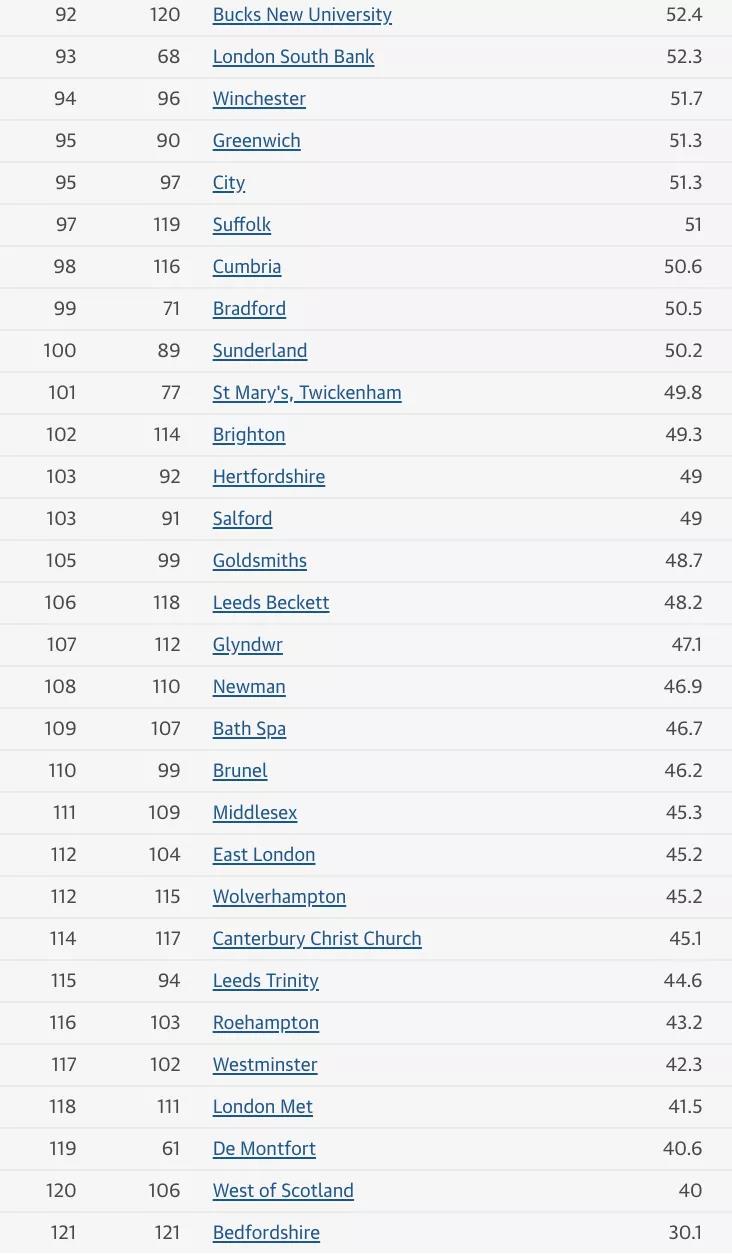Tap the Bradford link
732x1255 pixels.
[x=249, y=309]
